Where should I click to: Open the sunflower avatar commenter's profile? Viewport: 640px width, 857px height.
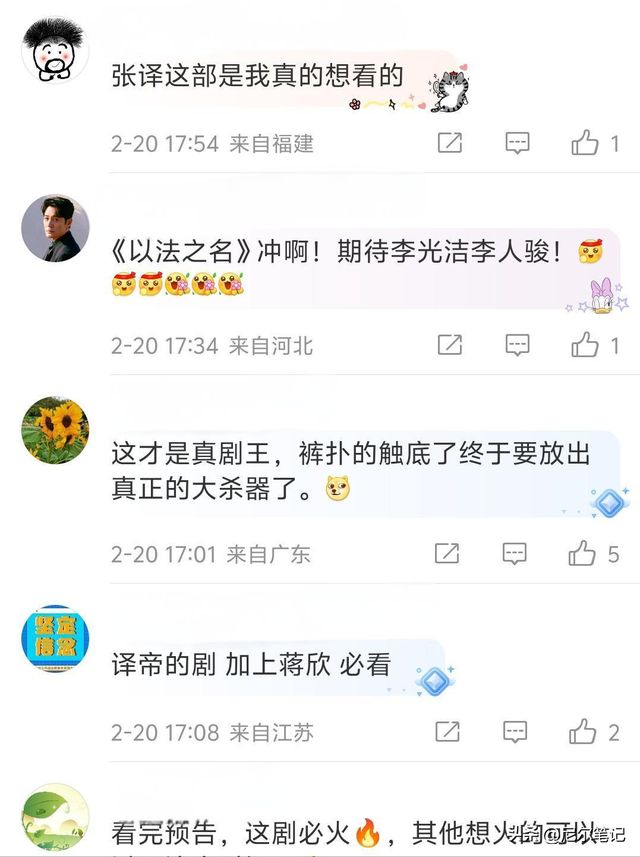[55, 429]
